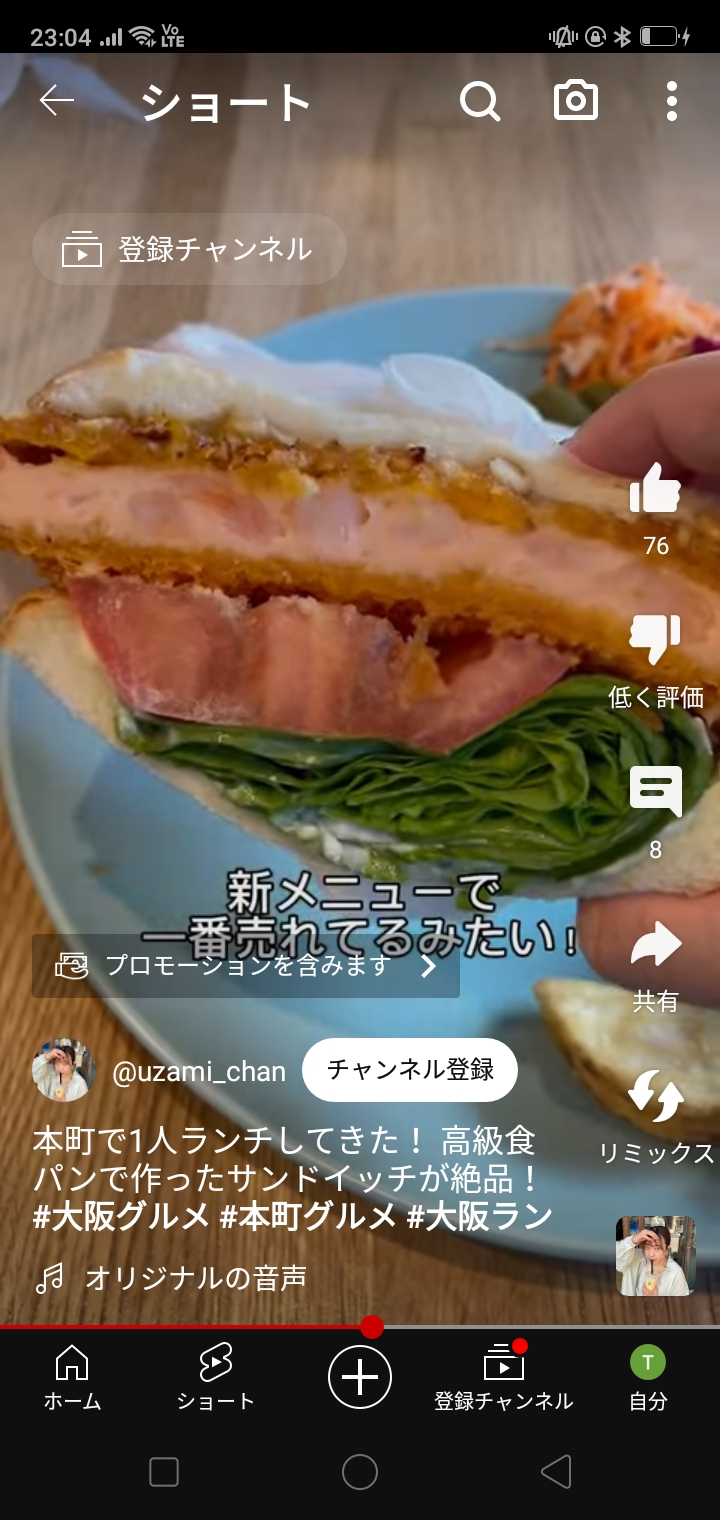
Task: Tap the system home button
Action: pyautogui.click(x=360, y=1472)
